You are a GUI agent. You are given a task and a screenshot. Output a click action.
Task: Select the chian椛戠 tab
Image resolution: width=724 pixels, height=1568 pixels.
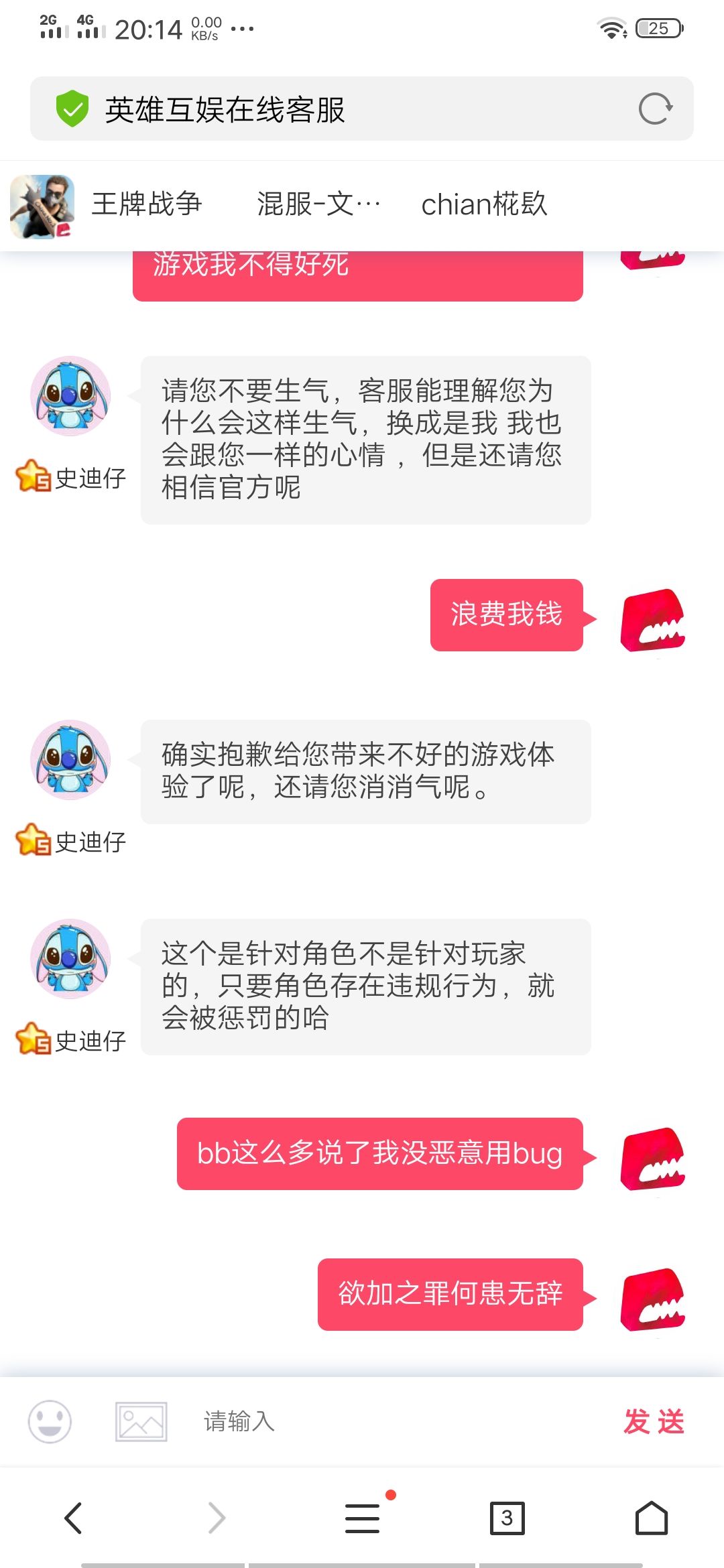484,204
